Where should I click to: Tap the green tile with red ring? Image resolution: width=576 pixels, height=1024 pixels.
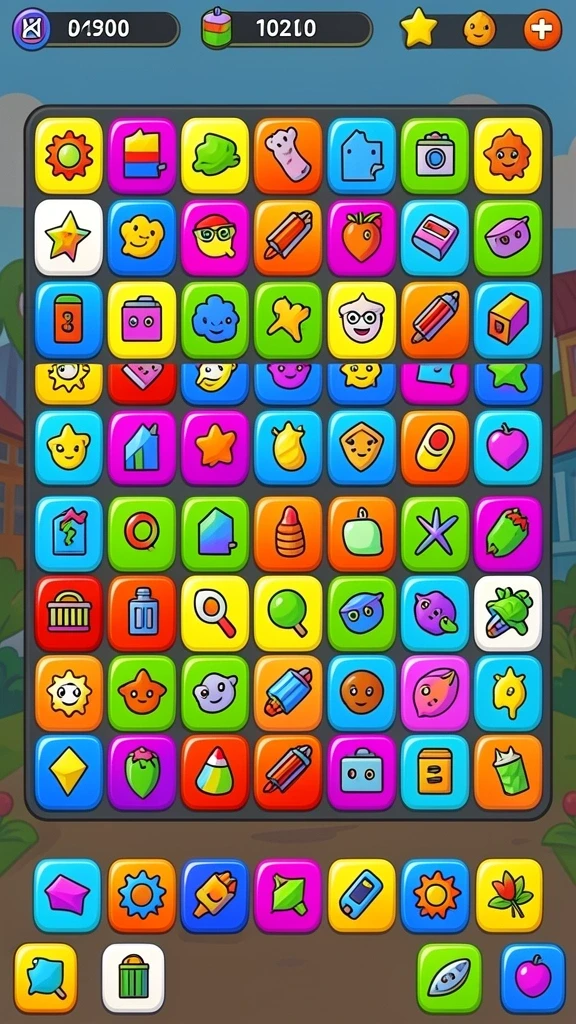coord(142,533)
